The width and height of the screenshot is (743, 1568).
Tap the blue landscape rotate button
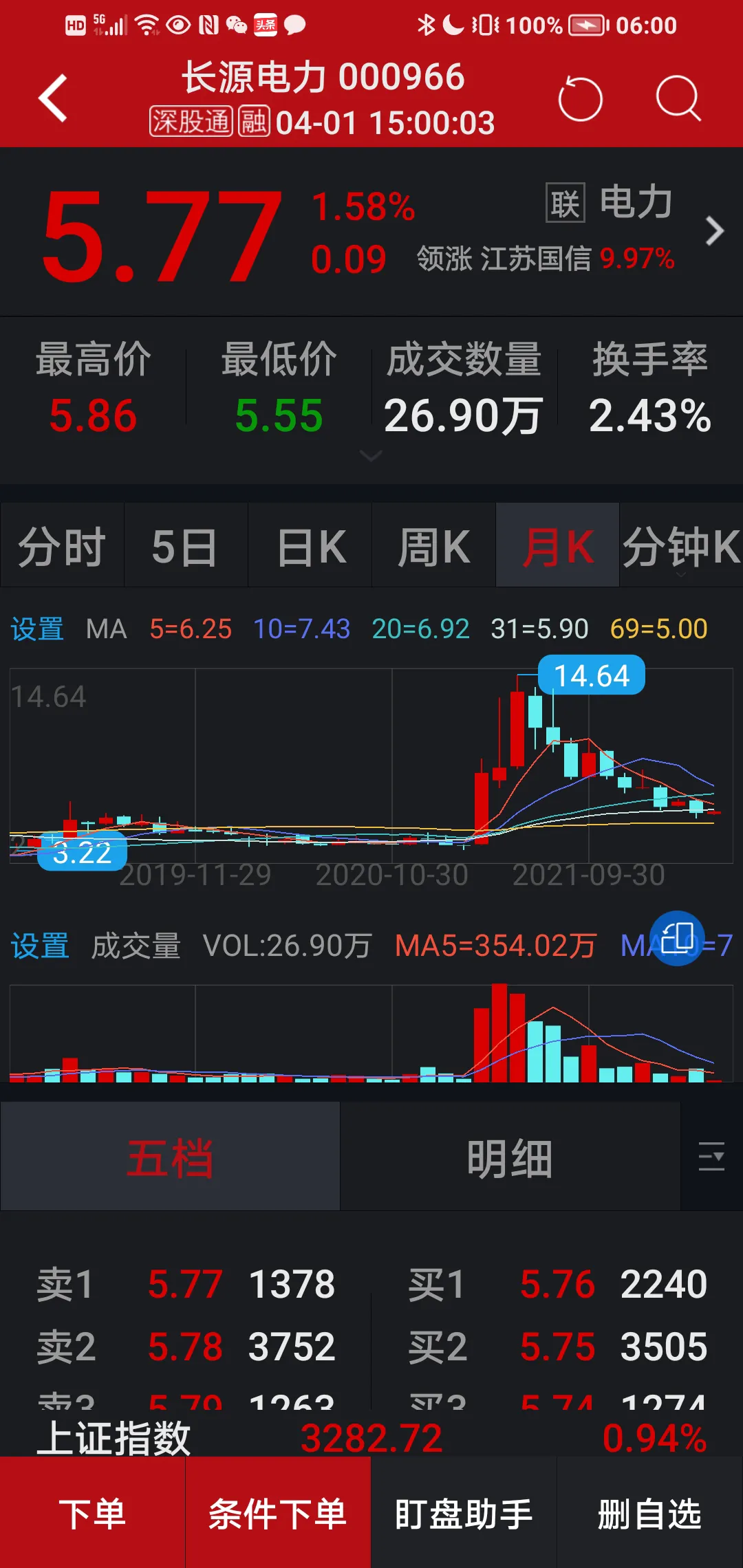(x=677, y=938)
